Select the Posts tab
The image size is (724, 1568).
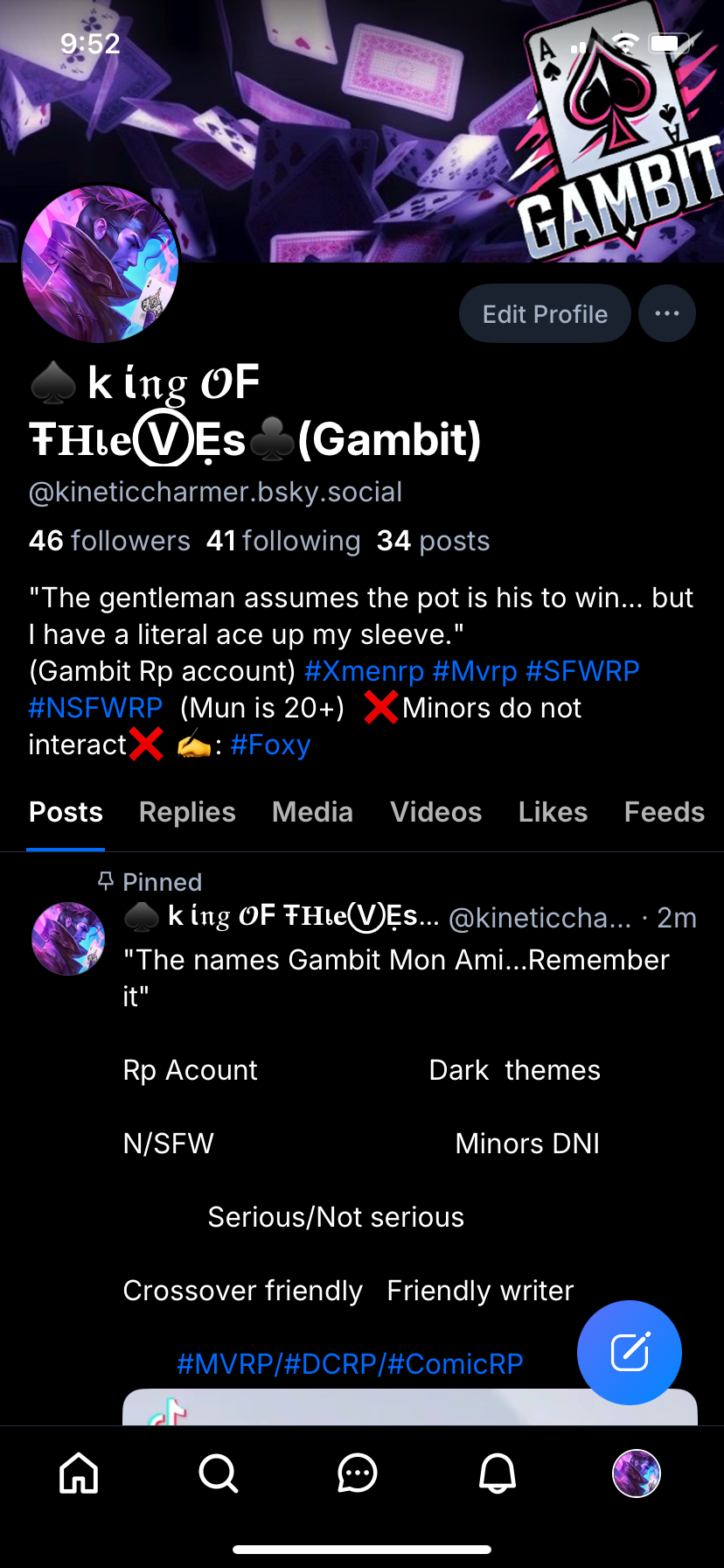click(x=66, y=812)
